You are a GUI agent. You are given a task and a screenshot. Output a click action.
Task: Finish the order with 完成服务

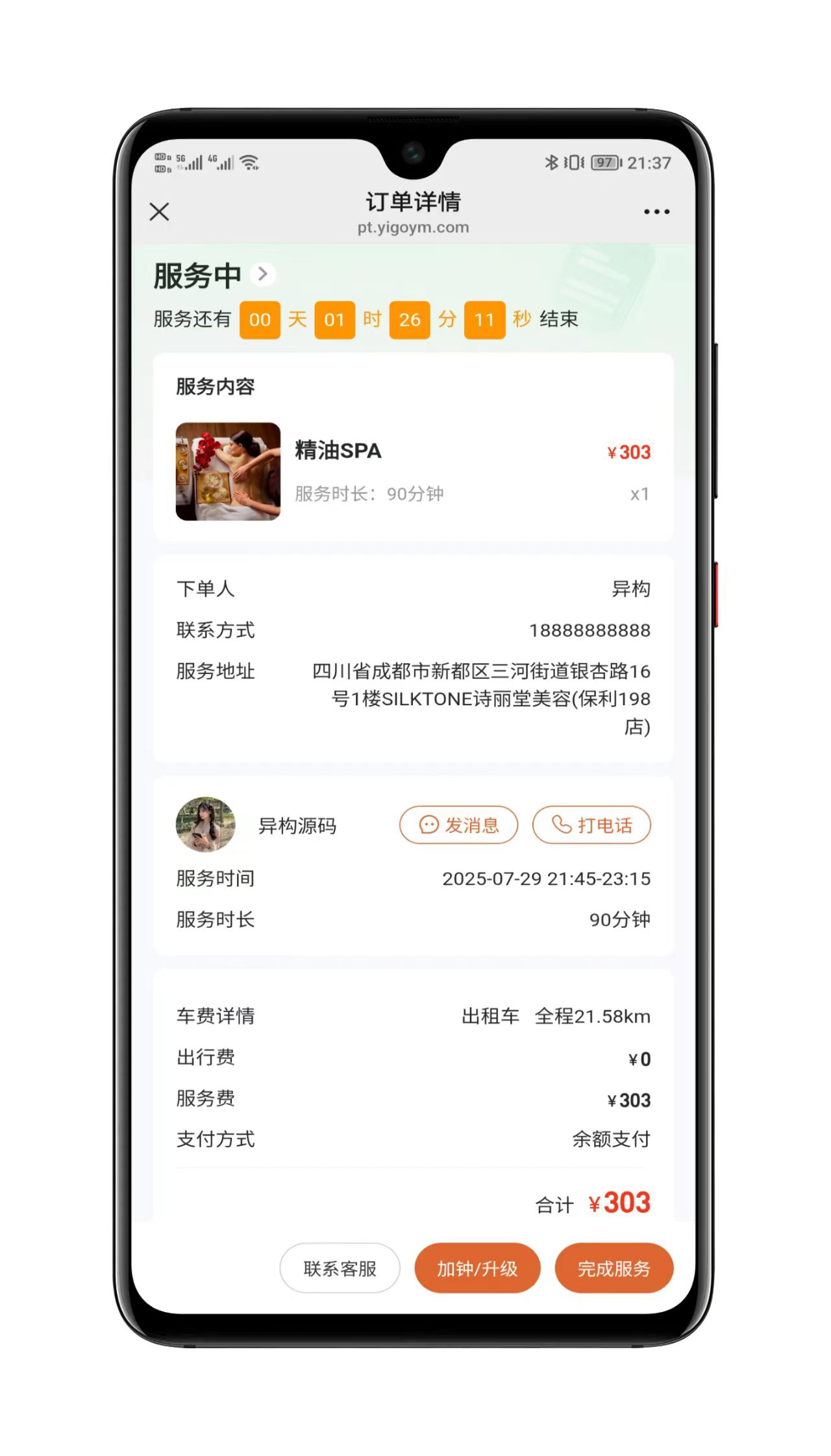(x=614, y=1268)
